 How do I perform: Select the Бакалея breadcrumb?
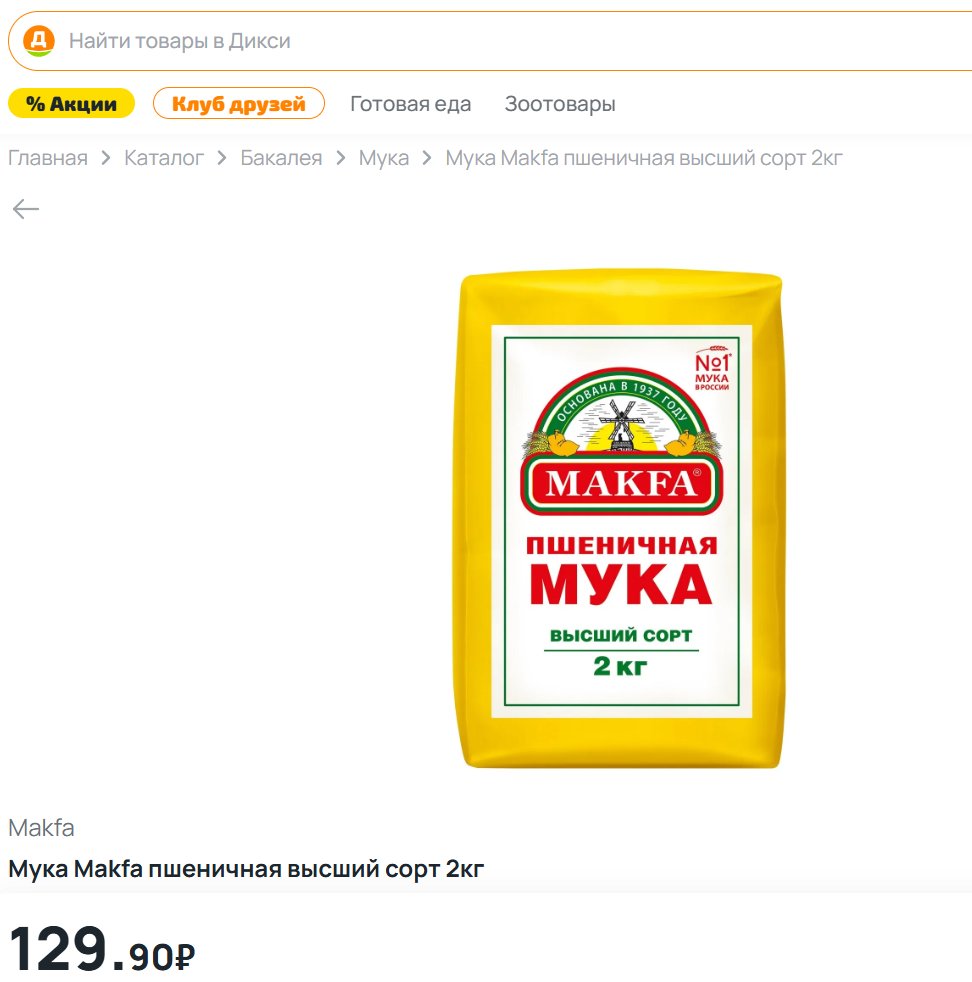tap(281, 158)
